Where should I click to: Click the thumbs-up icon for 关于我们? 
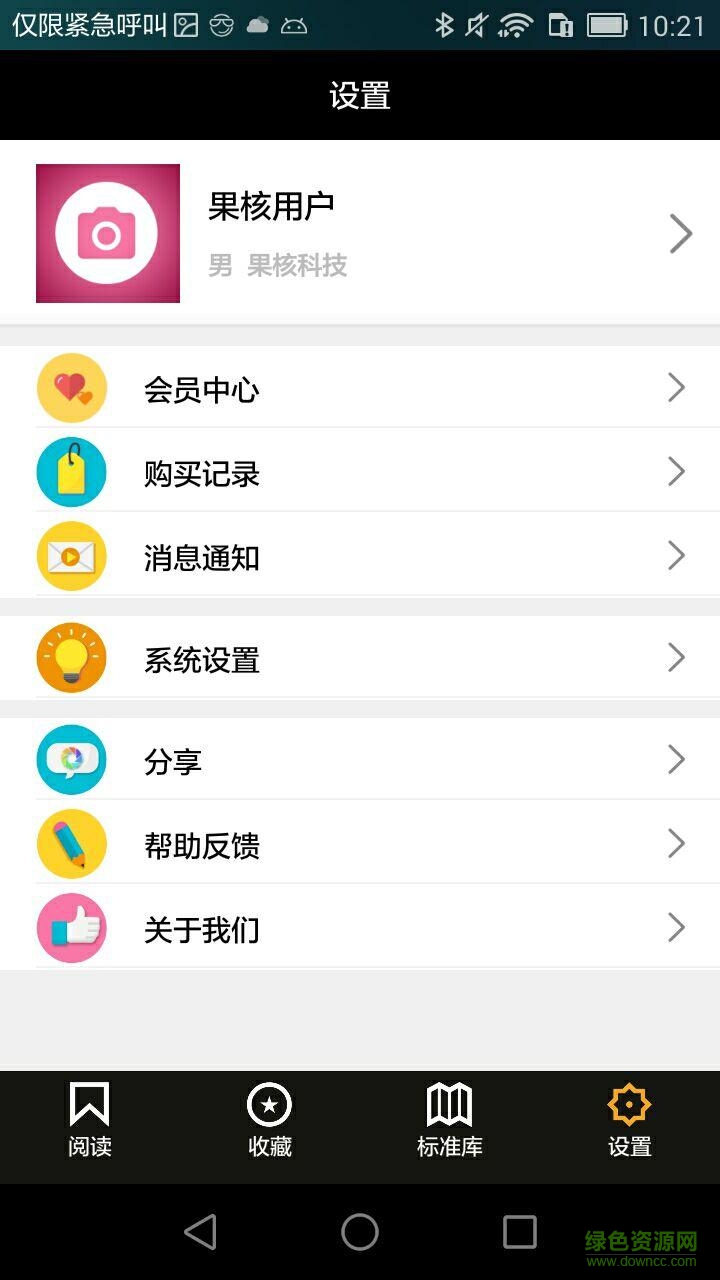pyautogui.click(x=71, y=928)
